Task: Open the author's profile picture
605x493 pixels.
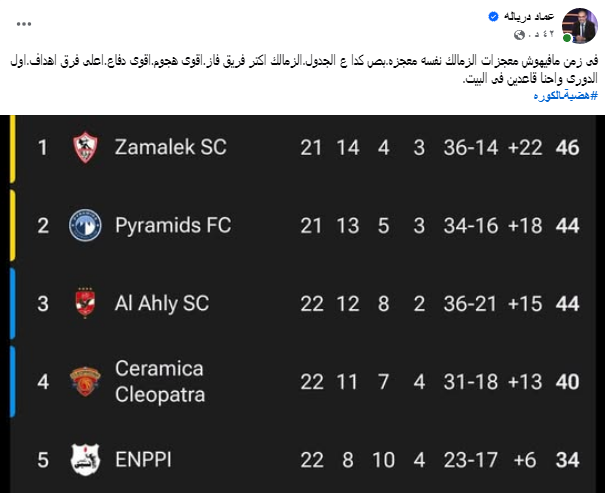Action: pyautogui.click(x=580, y=24)
